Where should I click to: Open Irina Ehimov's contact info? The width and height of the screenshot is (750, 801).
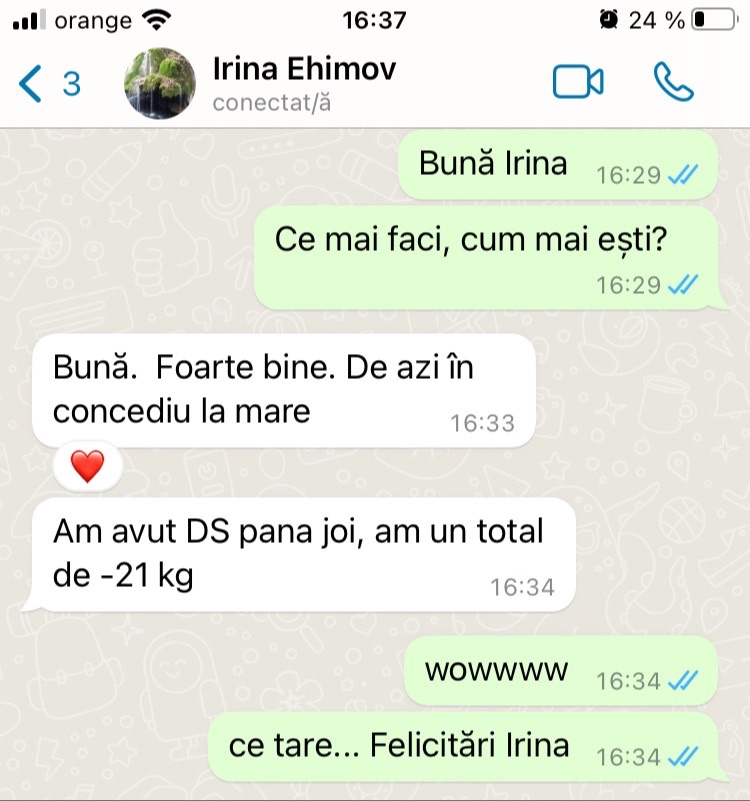coord(304,83)
